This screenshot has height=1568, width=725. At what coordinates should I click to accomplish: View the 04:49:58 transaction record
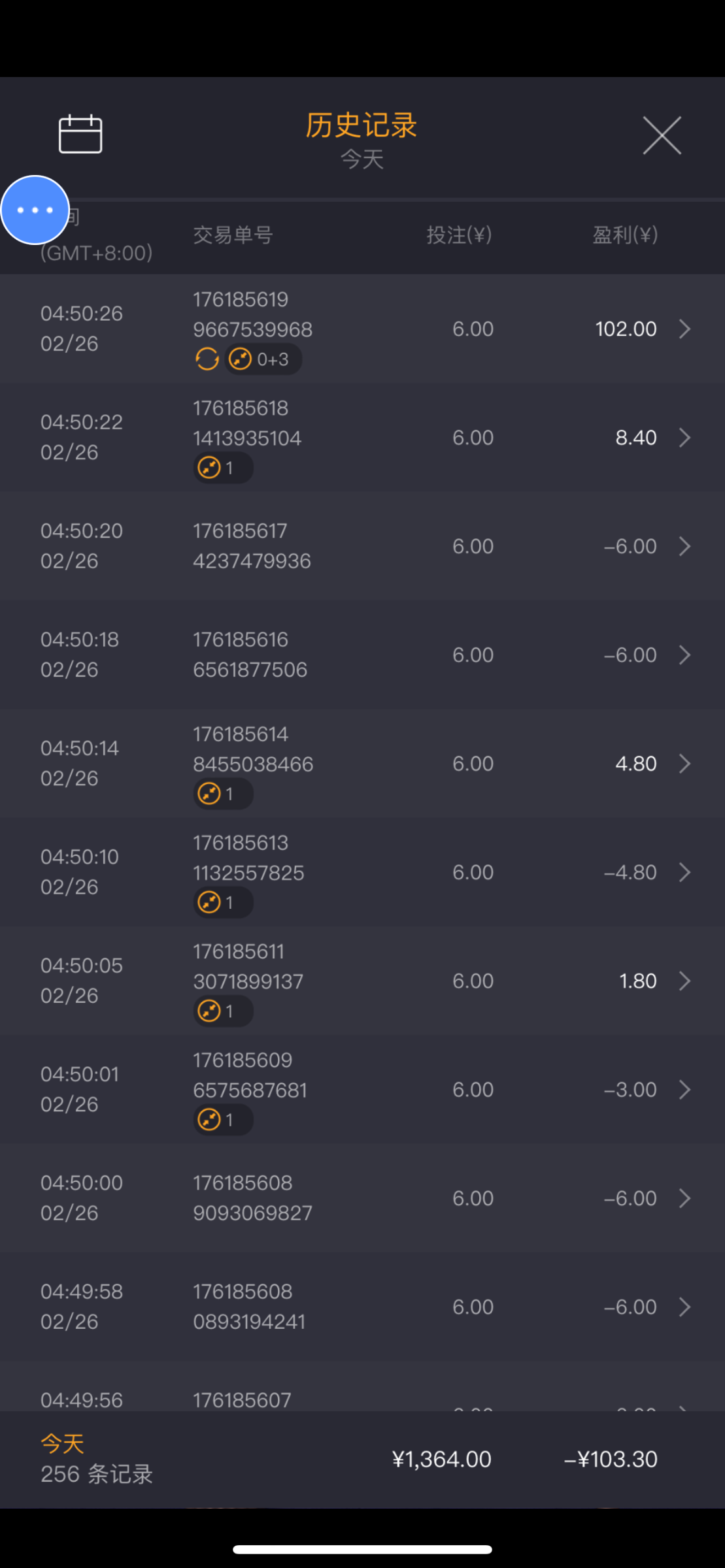point(363,1307)
